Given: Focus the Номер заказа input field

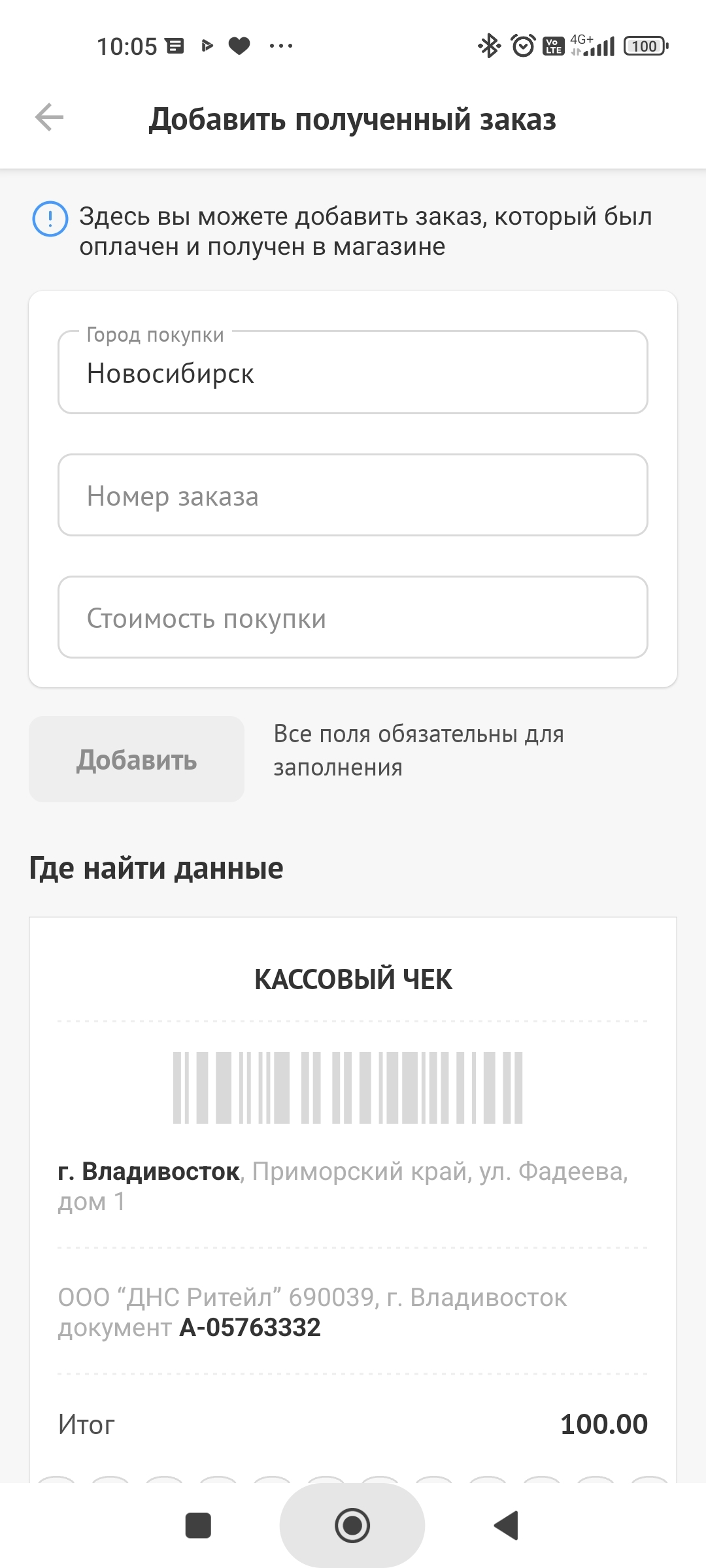Looking at the screenshot, I should tap(353, 495).
